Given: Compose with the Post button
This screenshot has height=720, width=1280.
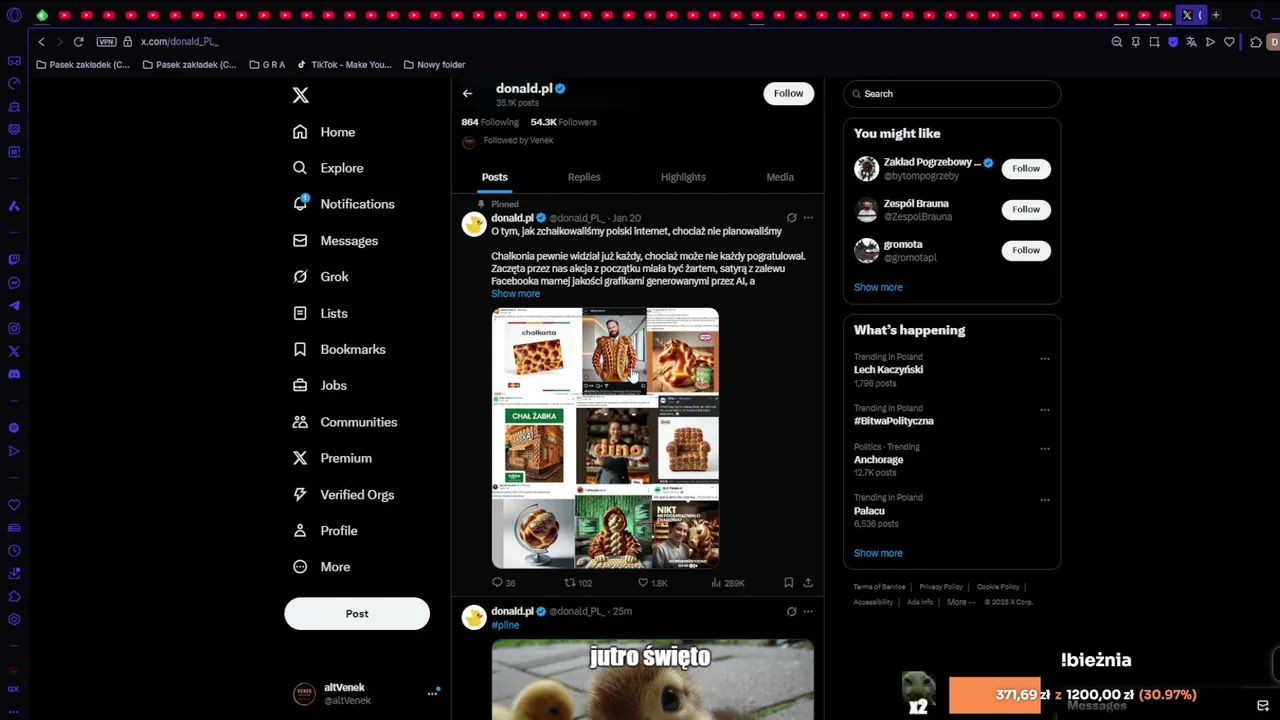Looking at the screenshot, I should click(x=357, y=614).
